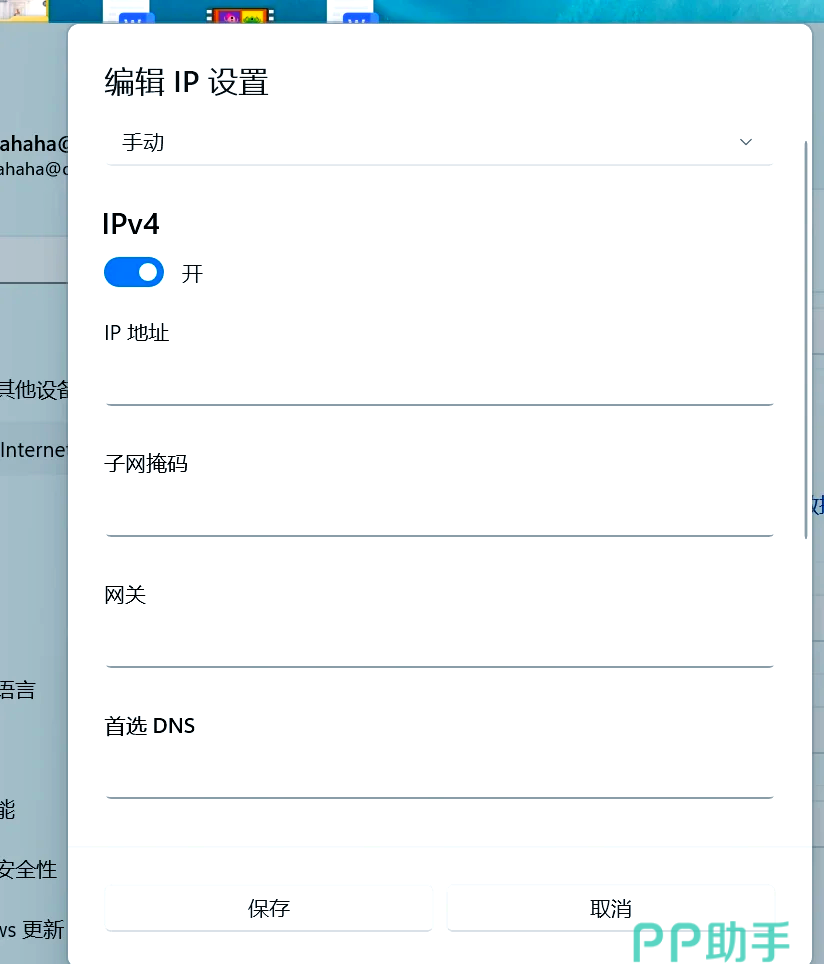Activate the 首选 DNS input box
The width and height of the screenshot is (824, 964).
[x=438, y=777]
